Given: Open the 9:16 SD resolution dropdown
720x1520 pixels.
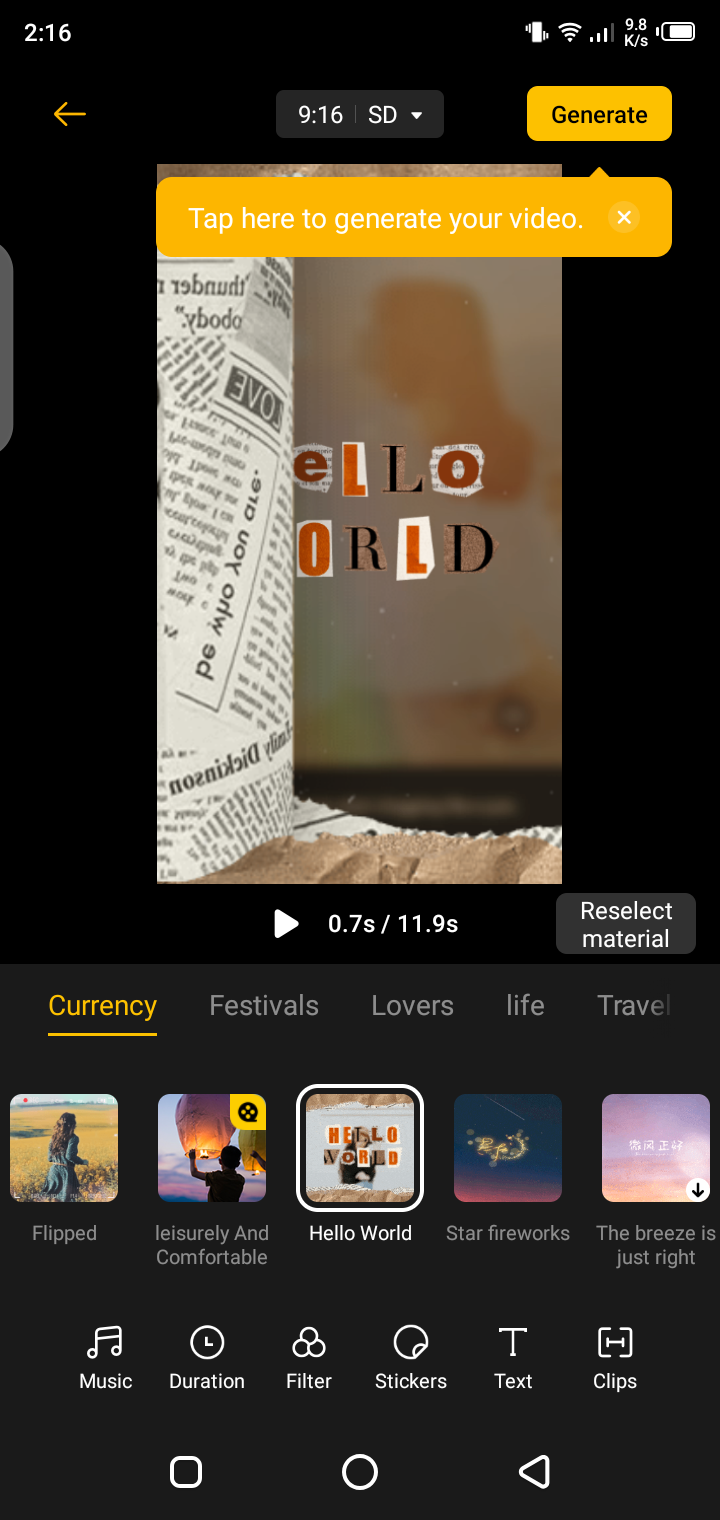Looking at the screenshot, I should click(x=359, y=115).
